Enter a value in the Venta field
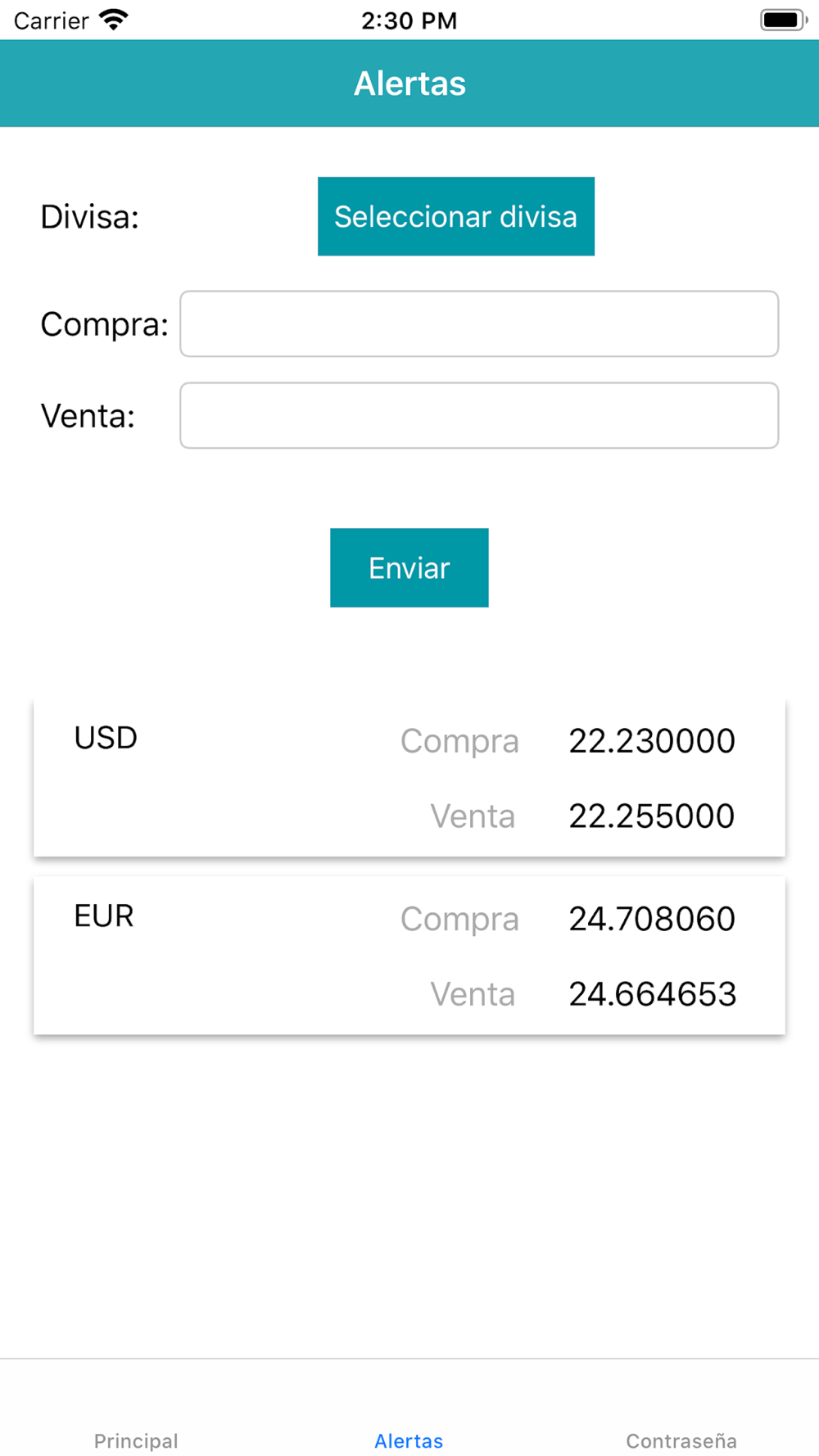 [478, 415]
